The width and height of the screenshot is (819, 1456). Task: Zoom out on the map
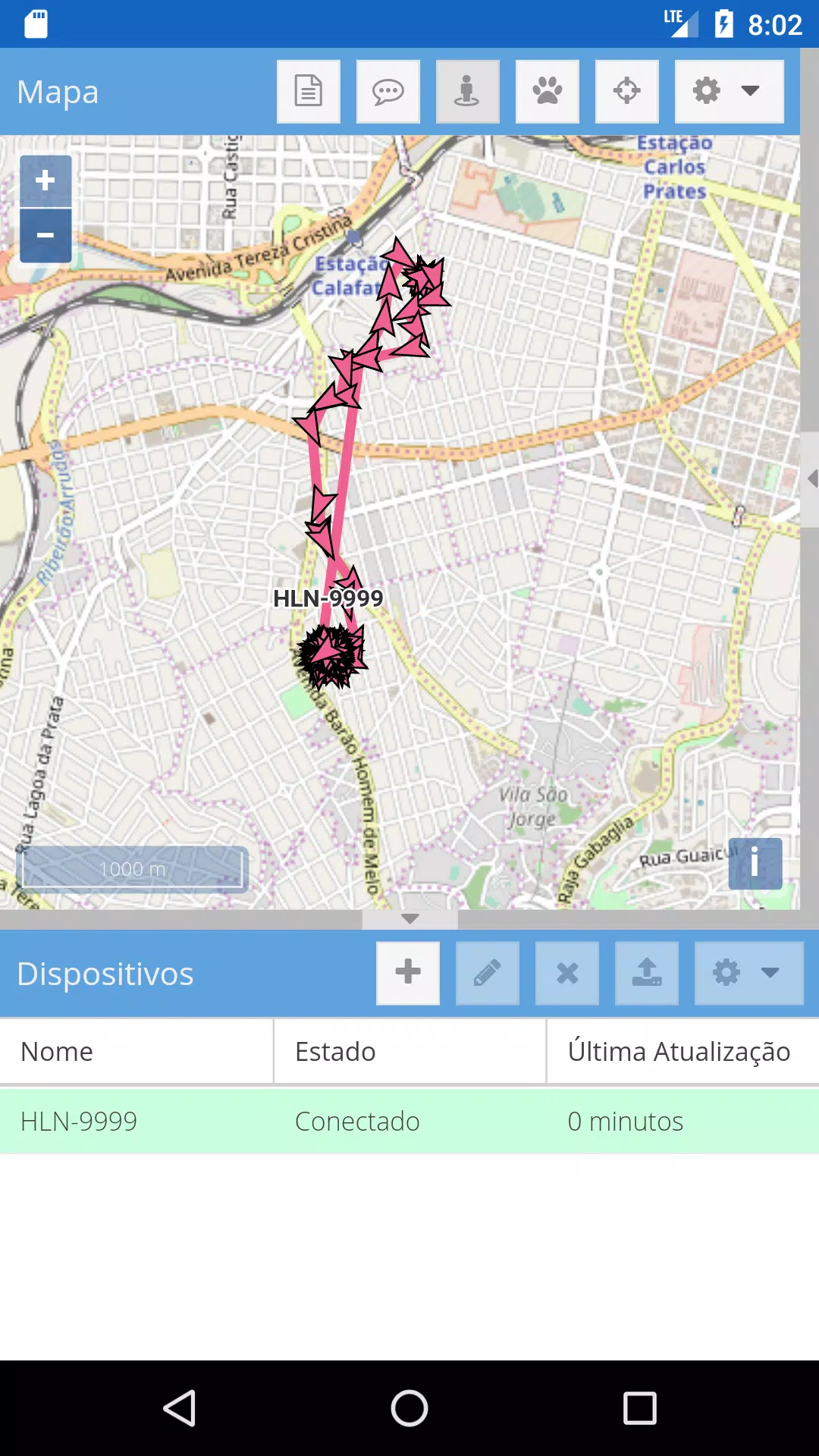(45, 236)
